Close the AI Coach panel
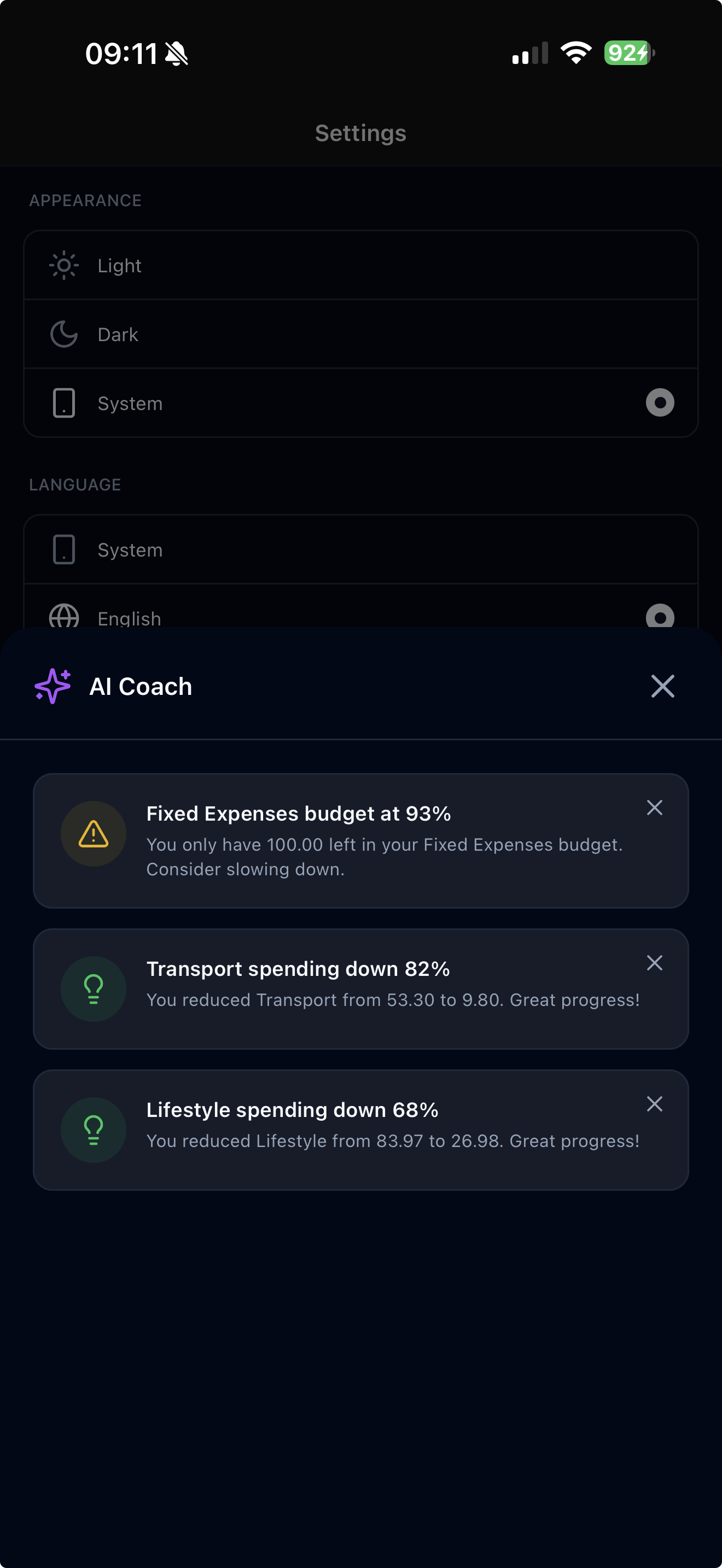The width and height of the screenshot is (722, 1568). [x=662, y=686]
